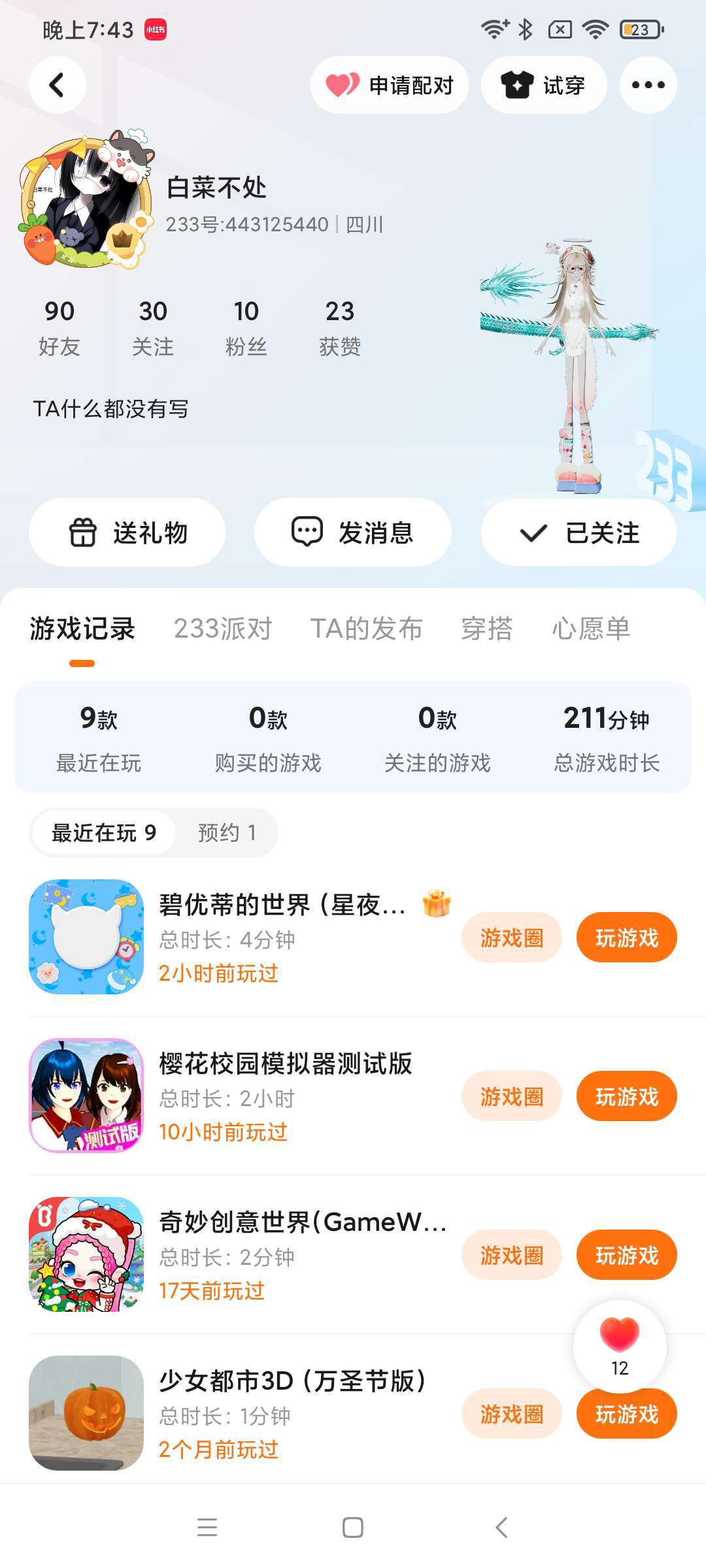This screenshot has height=1568, width=706.
Task: Open the 试穿 outfit try-on
Action: (544, 85)
